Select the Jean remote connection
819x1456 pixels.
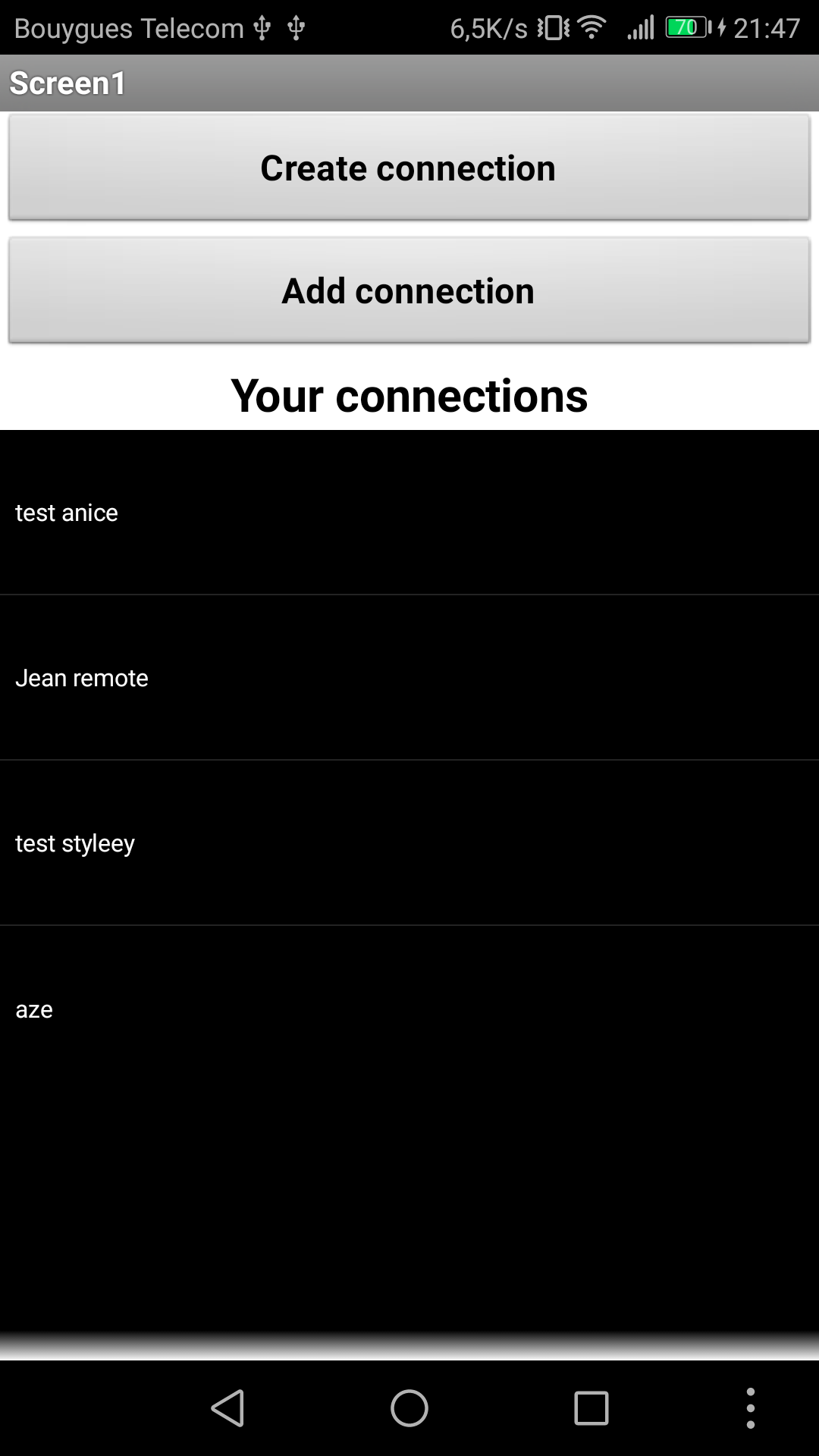[x=409, y=678]
